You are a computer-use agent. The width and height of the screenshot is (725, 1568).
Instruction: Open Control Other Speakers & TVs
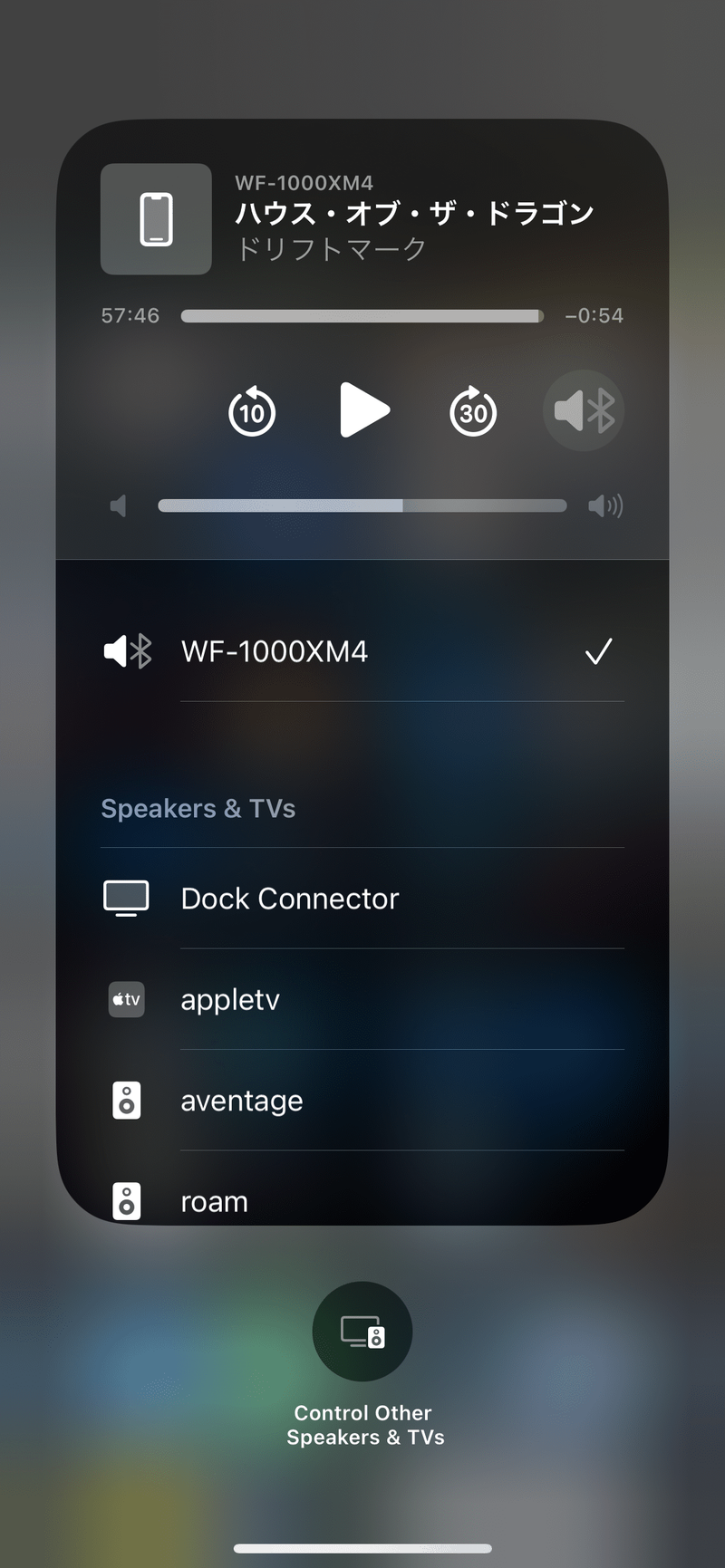pyautogui.click(x=362, y=1332)
